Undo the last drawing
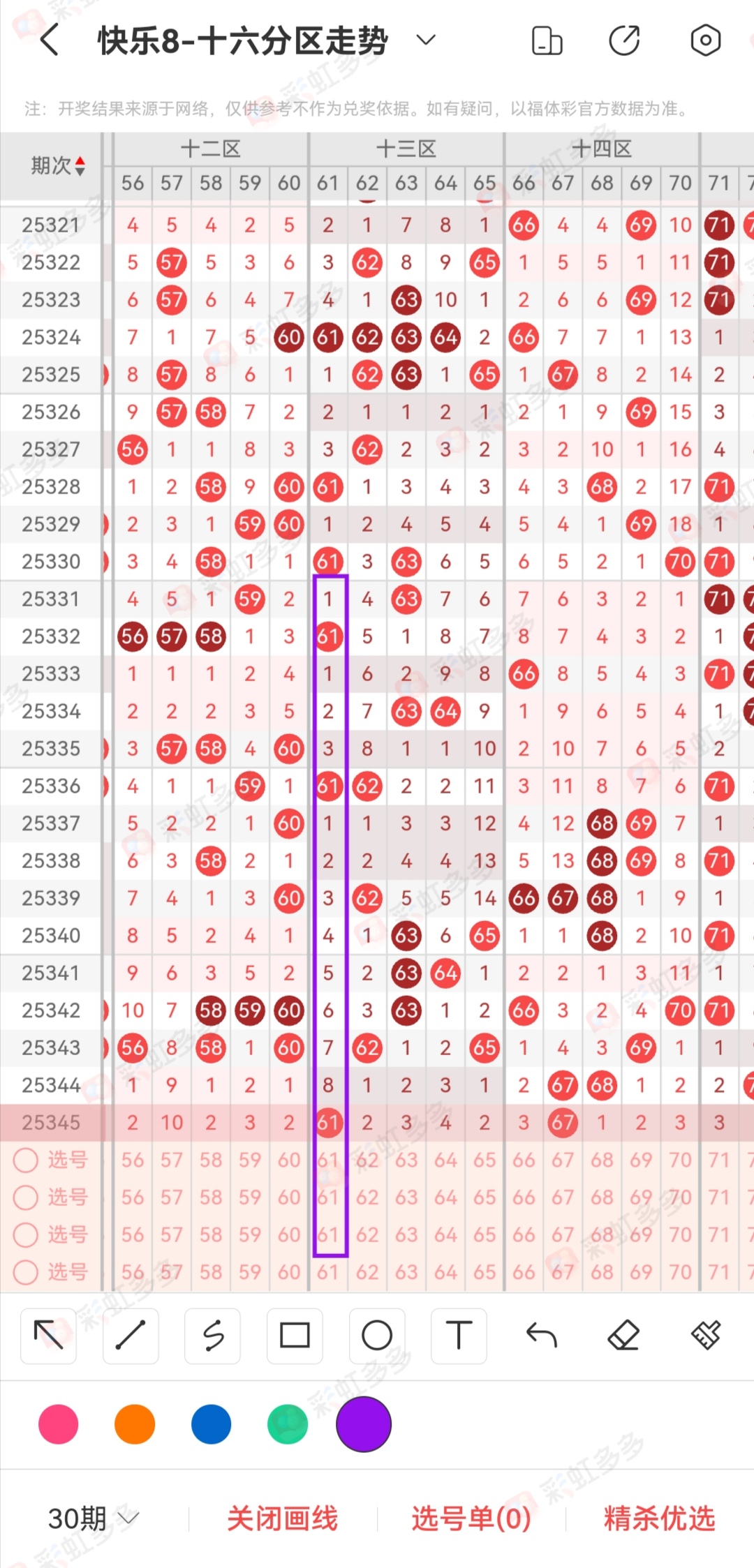The width and height of the screenshot is (754, 1568). 541,1335
